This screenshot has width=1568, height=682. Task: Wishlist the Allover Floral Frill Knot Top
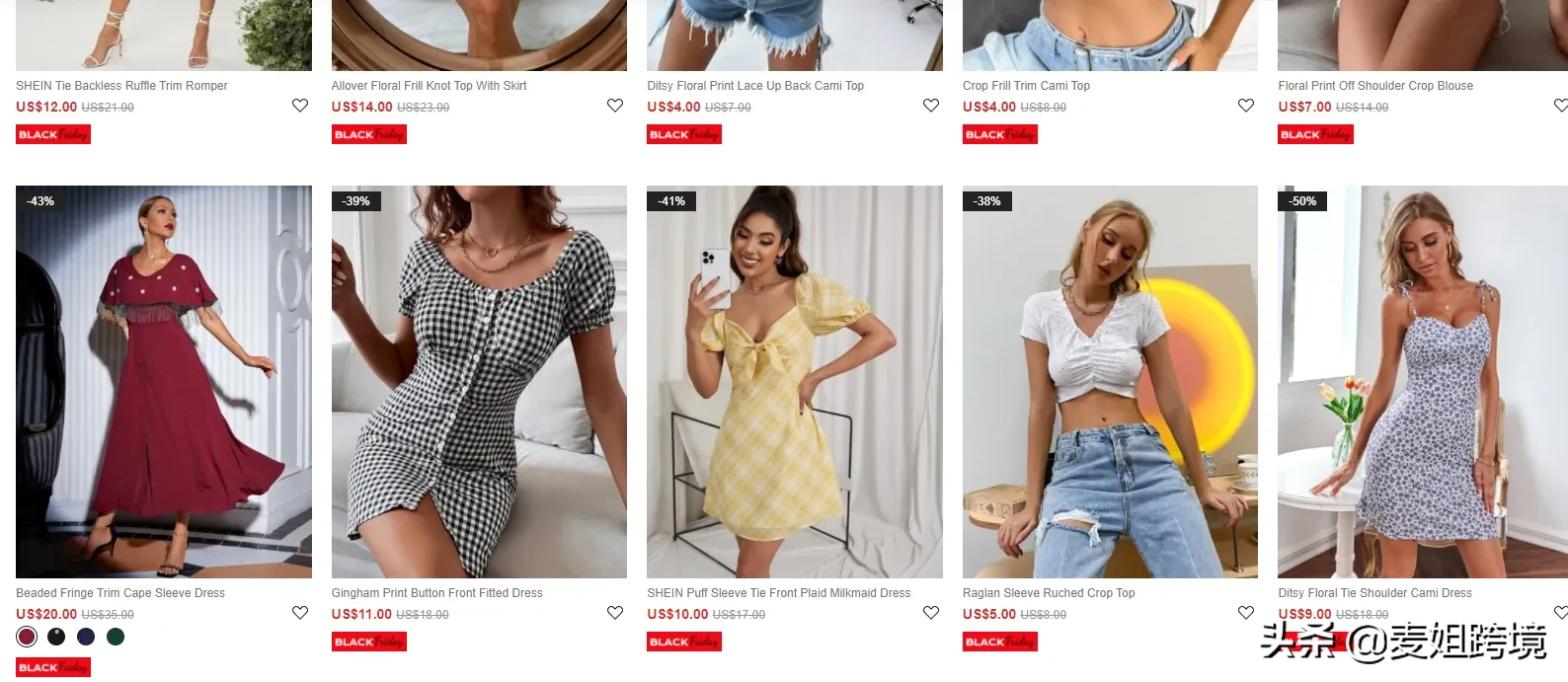[615, 106]
